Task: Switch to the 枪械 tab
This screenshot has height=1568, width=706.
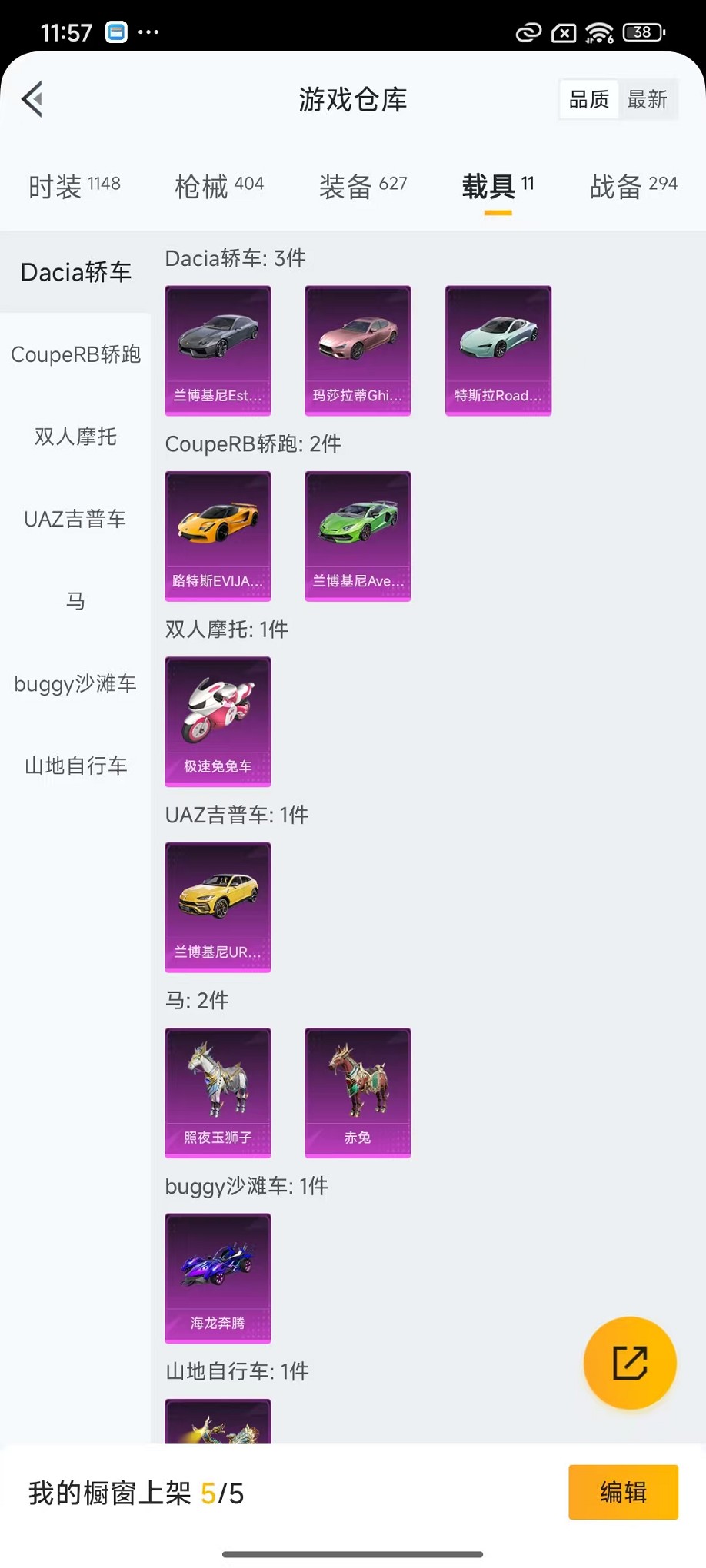Action: [x=218, y=186]
